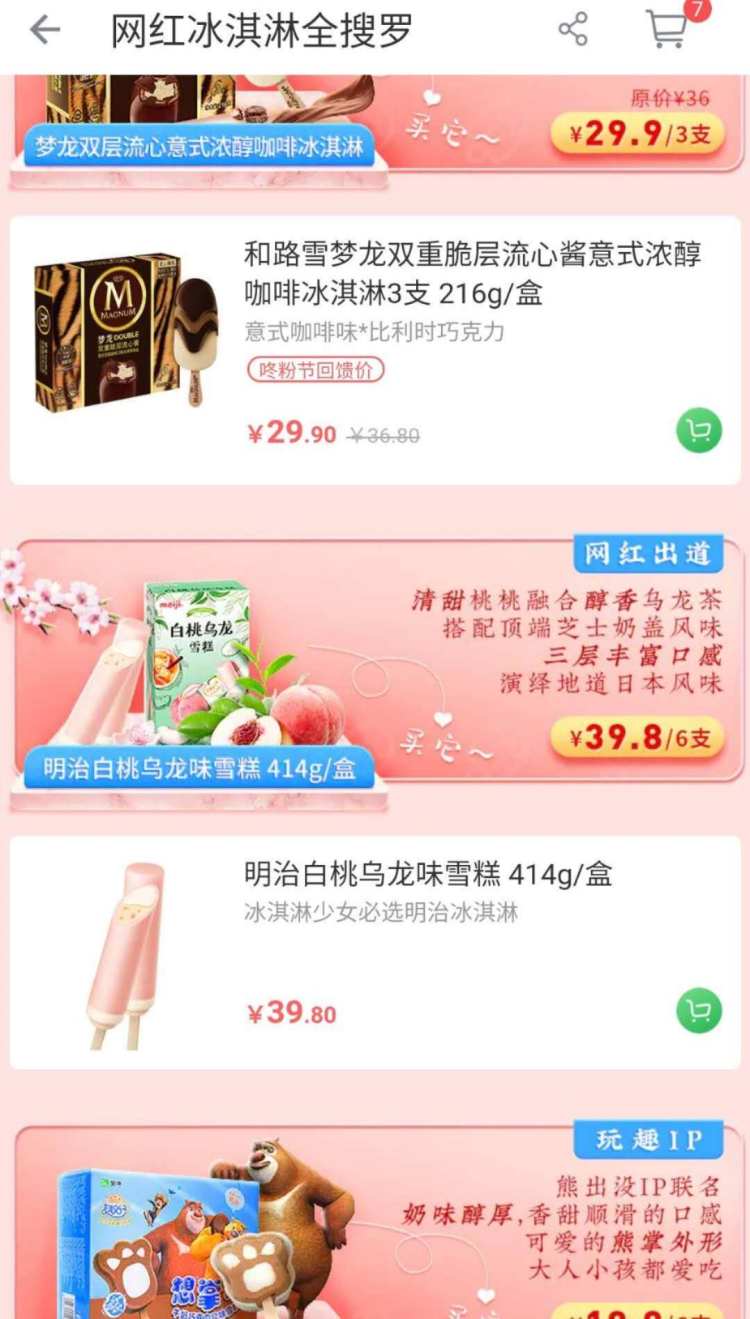The width and height of the screenshot is (750, 1319).
Task: Add 和路雪梦龙 coffee ice cream to cart
Action: coord(699,431)
